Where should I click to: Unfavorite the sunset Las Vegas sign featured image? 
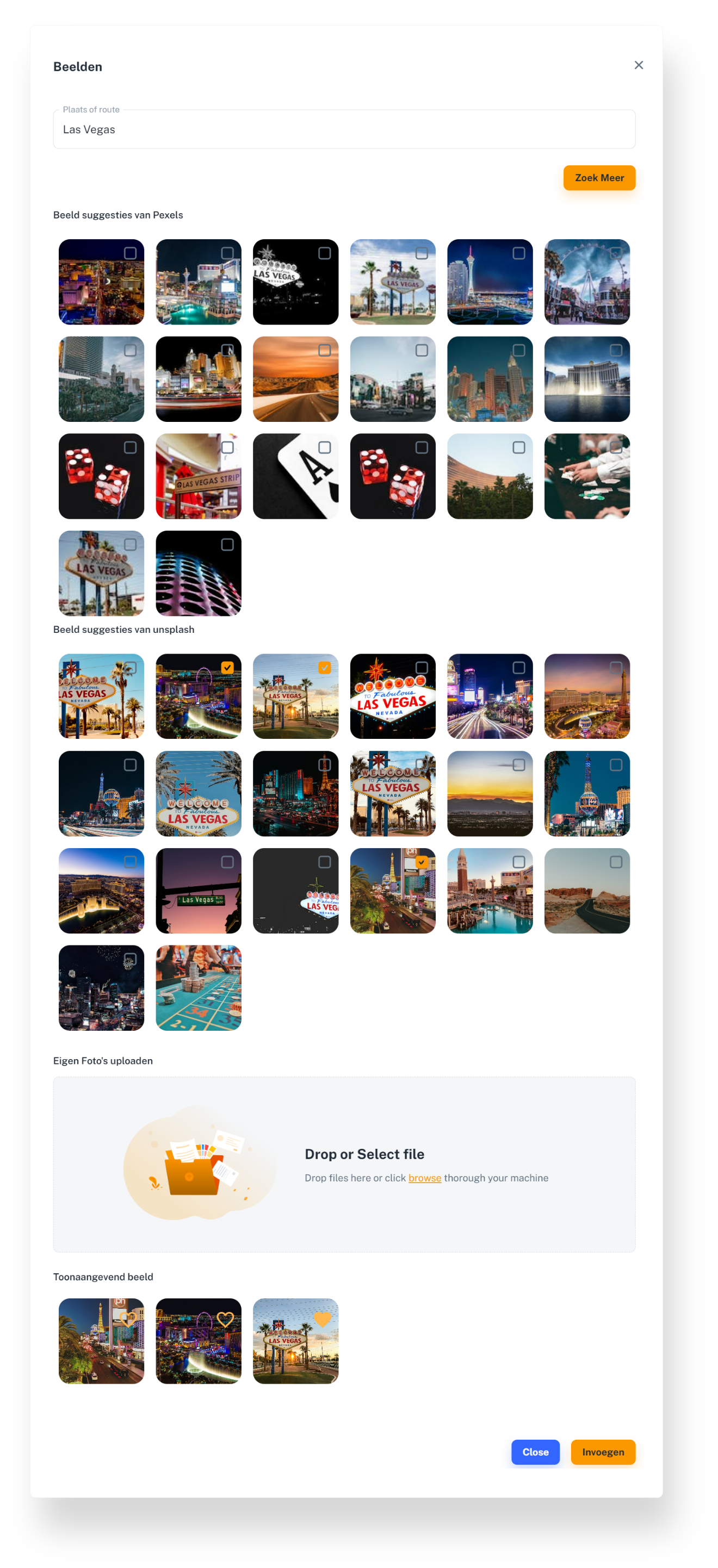click(x=322, y=1319)
